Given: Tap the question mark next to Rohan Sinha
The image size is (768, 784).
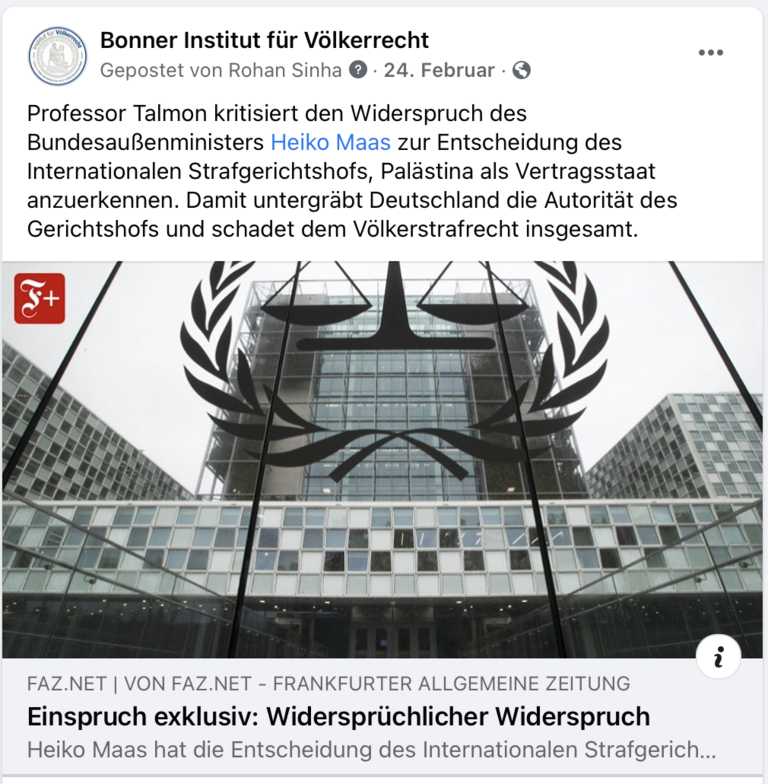Looking at the screenshot, I should tap(358, 70).
